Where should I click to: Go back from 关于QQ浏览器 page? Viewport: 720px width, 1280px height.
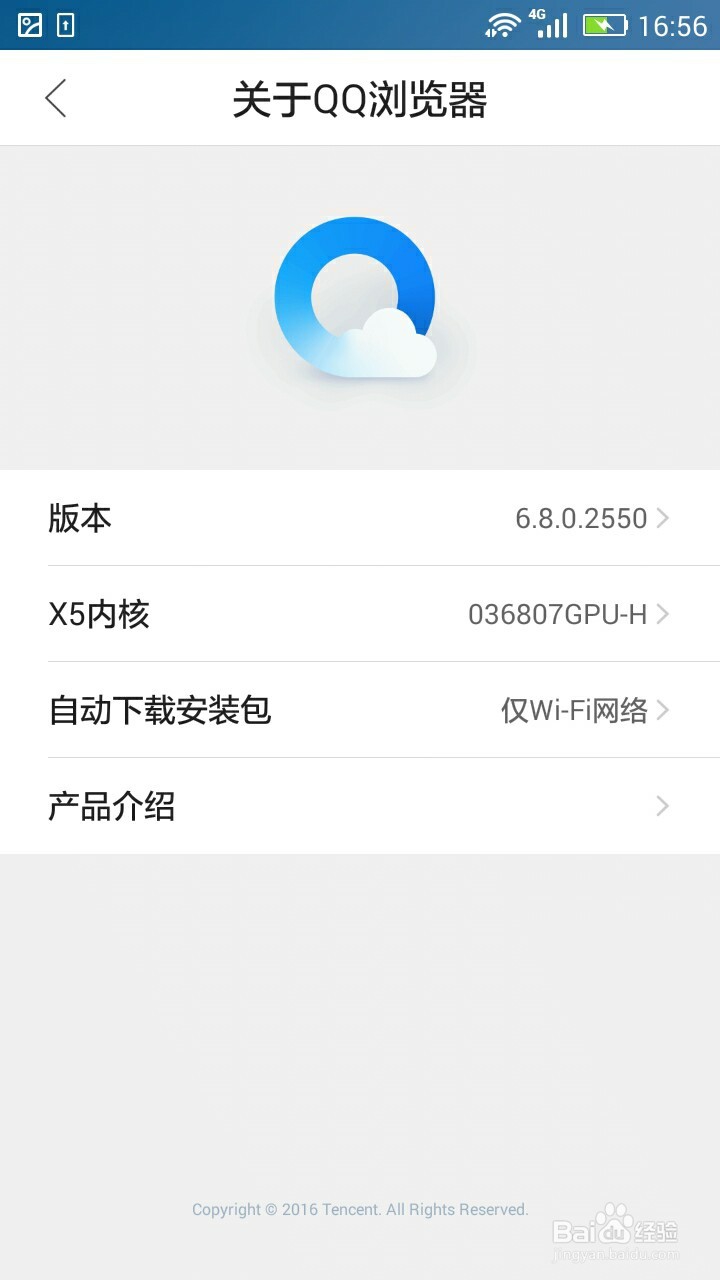(56, 98)
